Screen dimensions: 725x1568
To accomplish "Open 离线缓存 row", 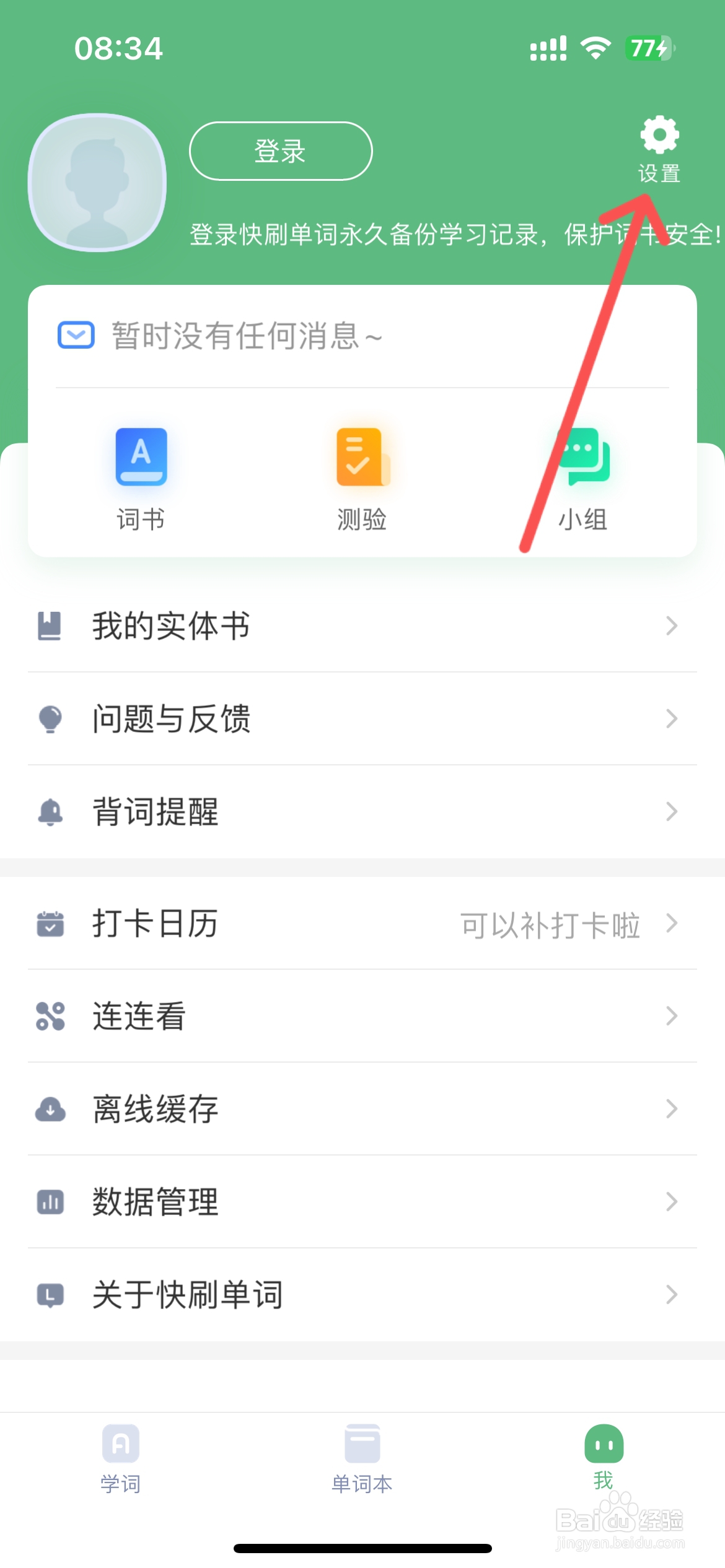I will (x=362, y=1109).
